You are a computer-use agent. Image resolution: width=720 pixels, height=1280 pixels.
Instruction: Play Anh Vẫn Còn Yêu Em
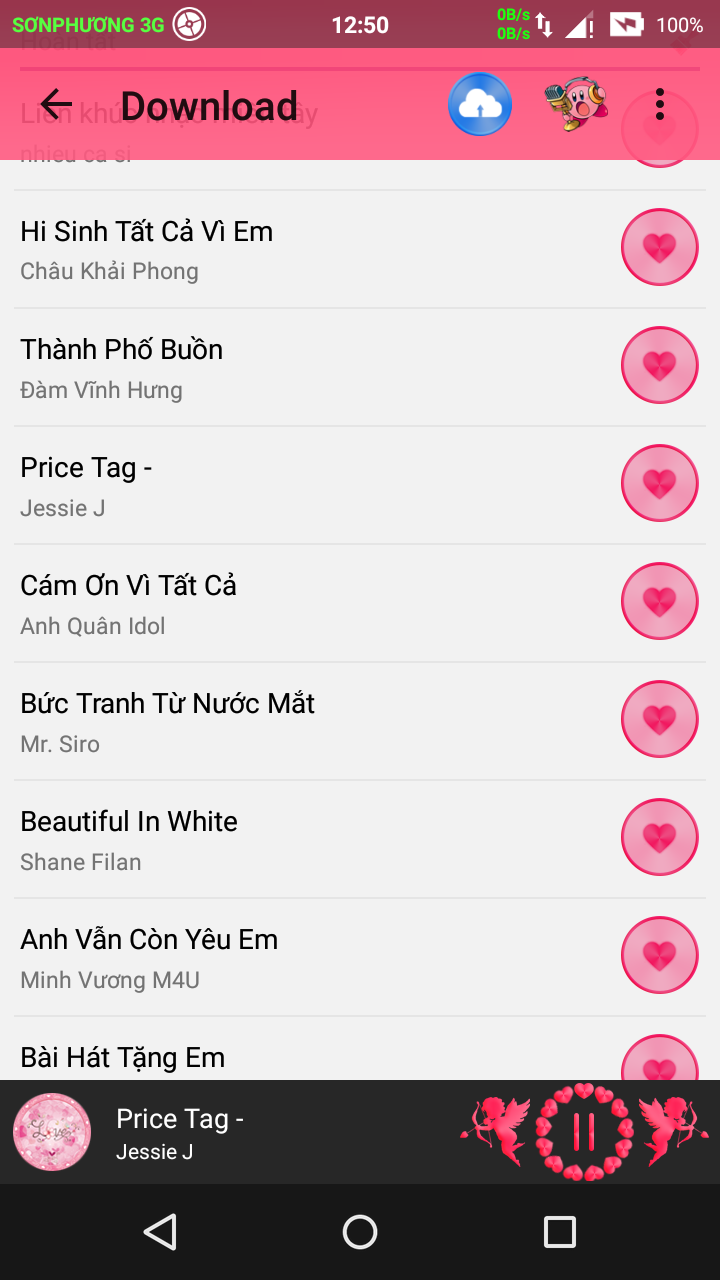point(310,958)
